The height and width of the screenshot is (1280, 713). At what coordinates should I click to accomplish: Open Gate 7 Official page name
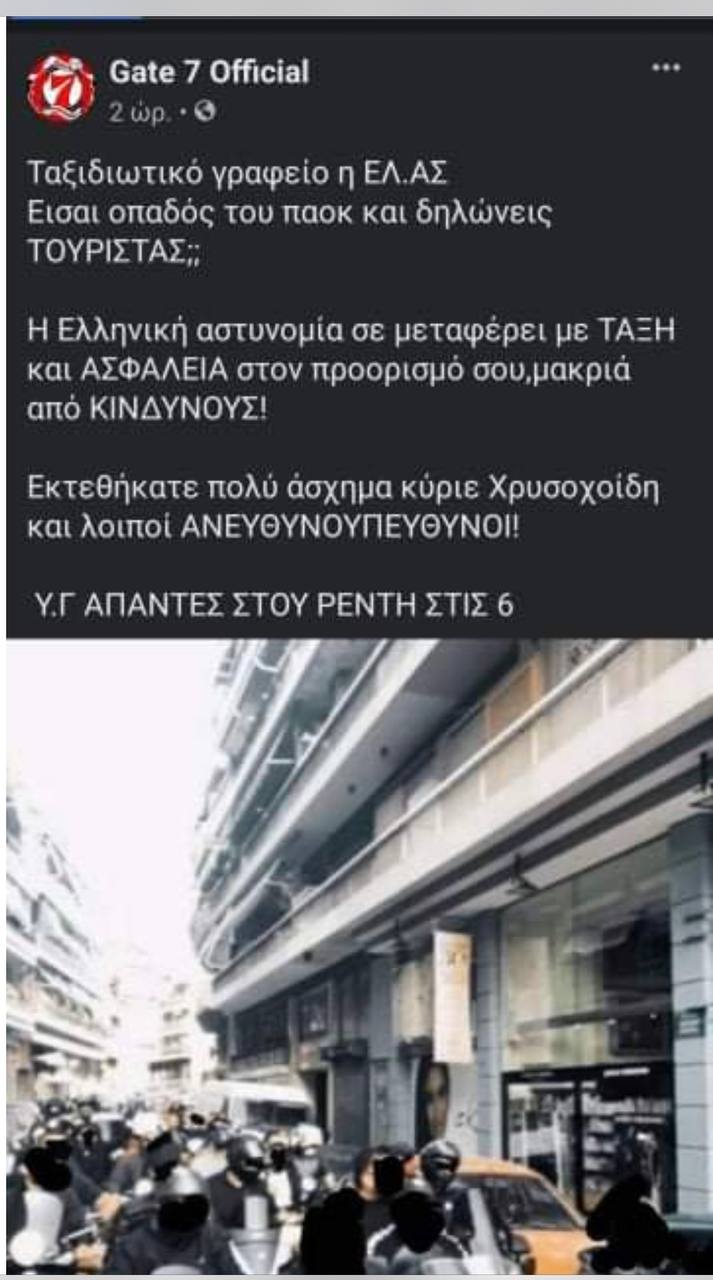(208, 72)
